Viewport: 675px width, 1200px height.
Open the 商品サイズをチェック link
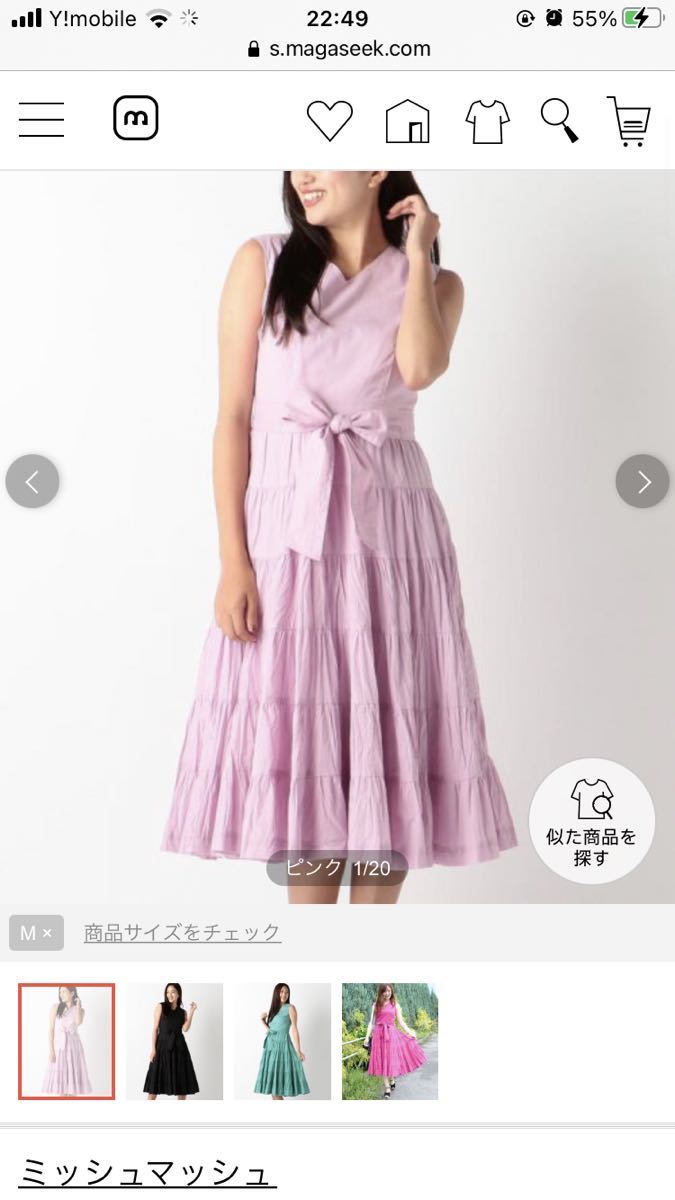click(182, 933)
